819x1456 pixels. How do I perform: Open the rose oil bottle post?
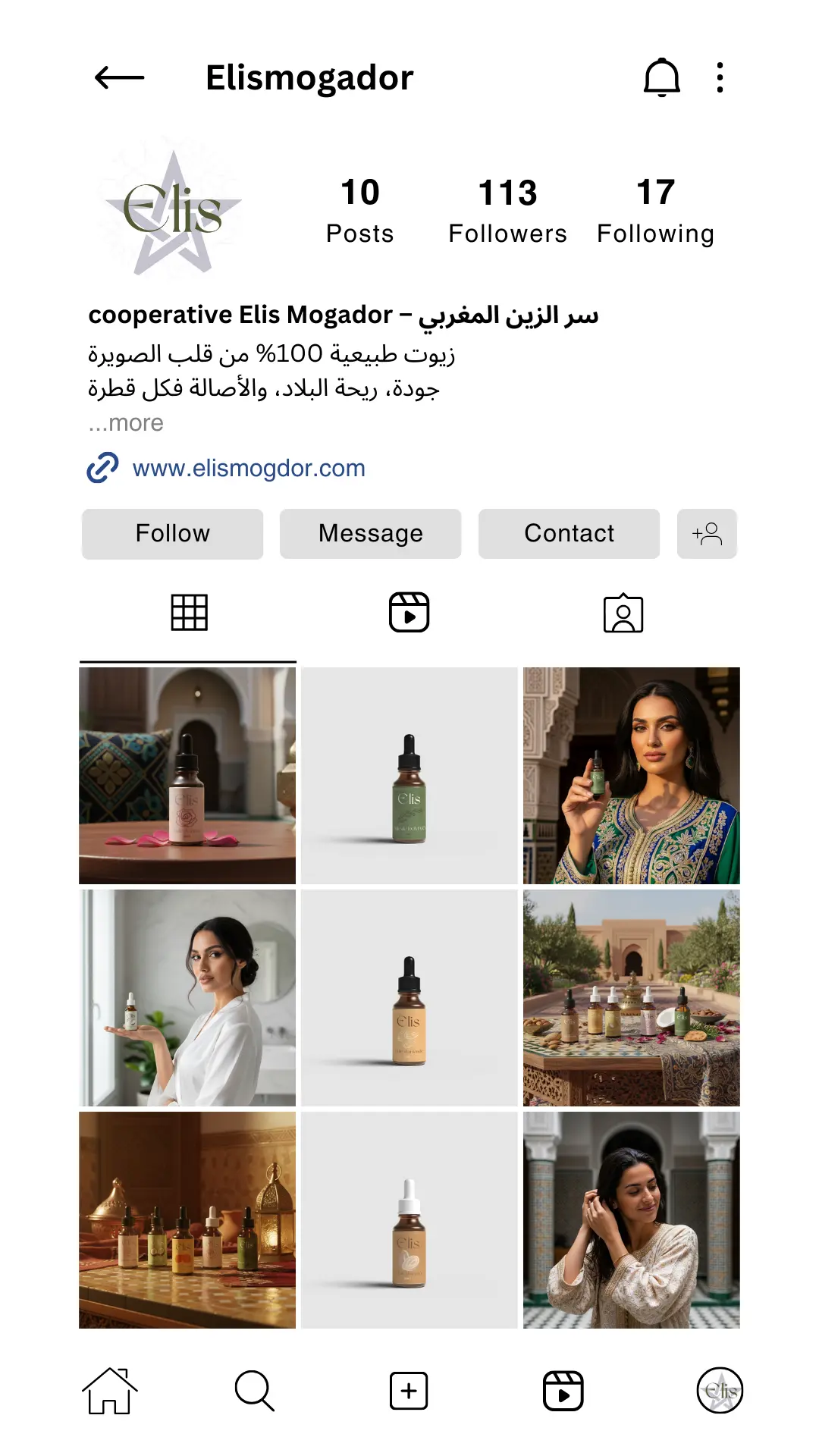point(187,776)
